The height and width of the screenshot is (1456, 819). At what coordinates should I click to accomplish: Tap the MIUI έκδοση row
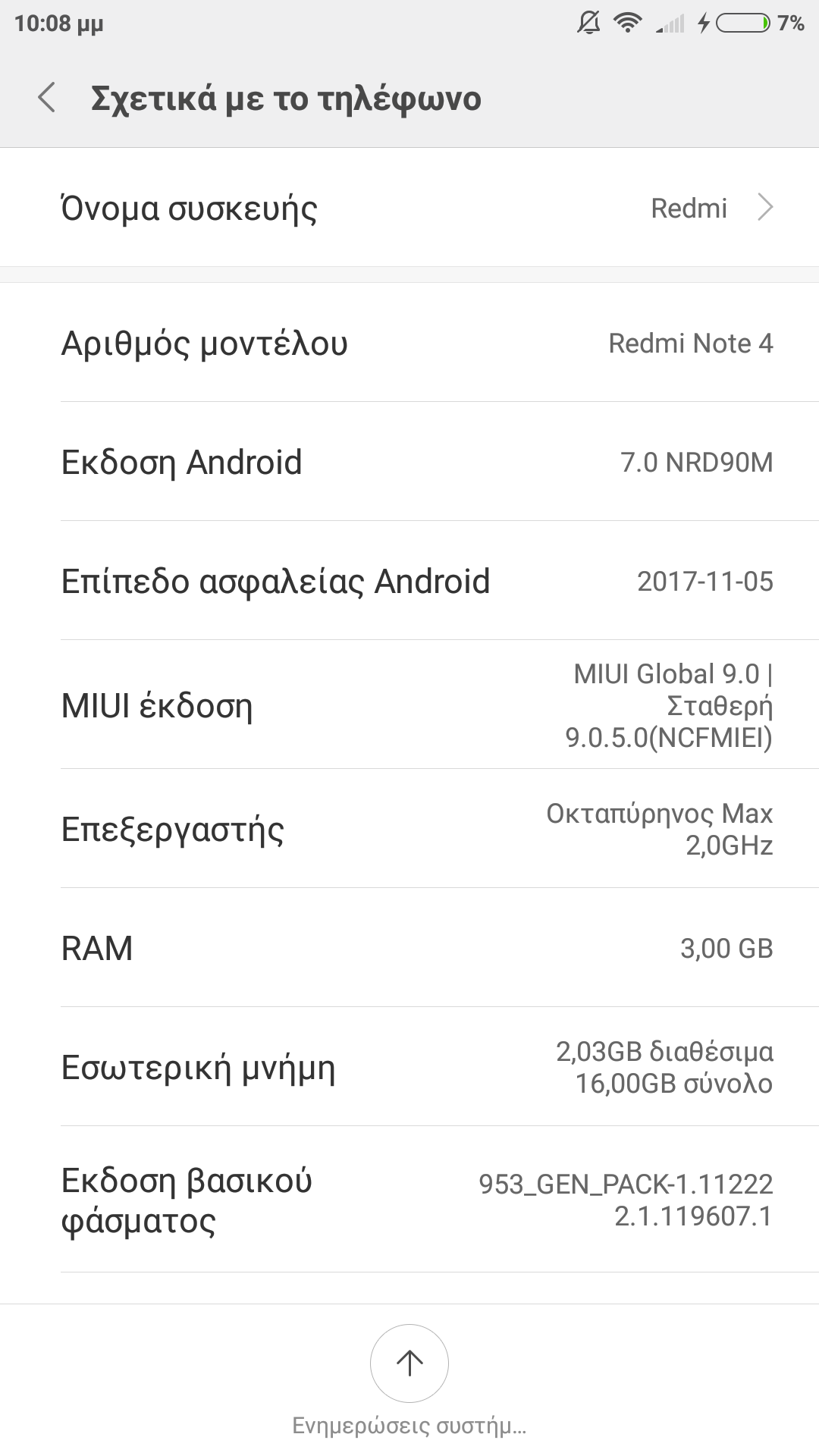point(409,705)
